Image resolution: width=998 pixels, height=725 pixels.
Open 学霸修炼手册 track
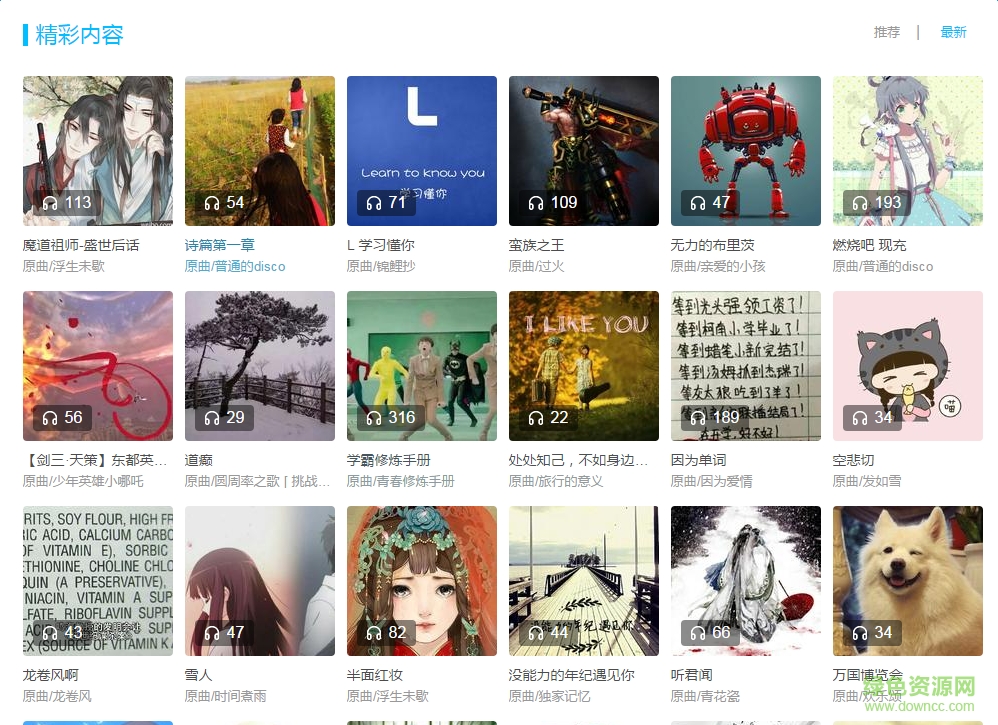point(422,366)
